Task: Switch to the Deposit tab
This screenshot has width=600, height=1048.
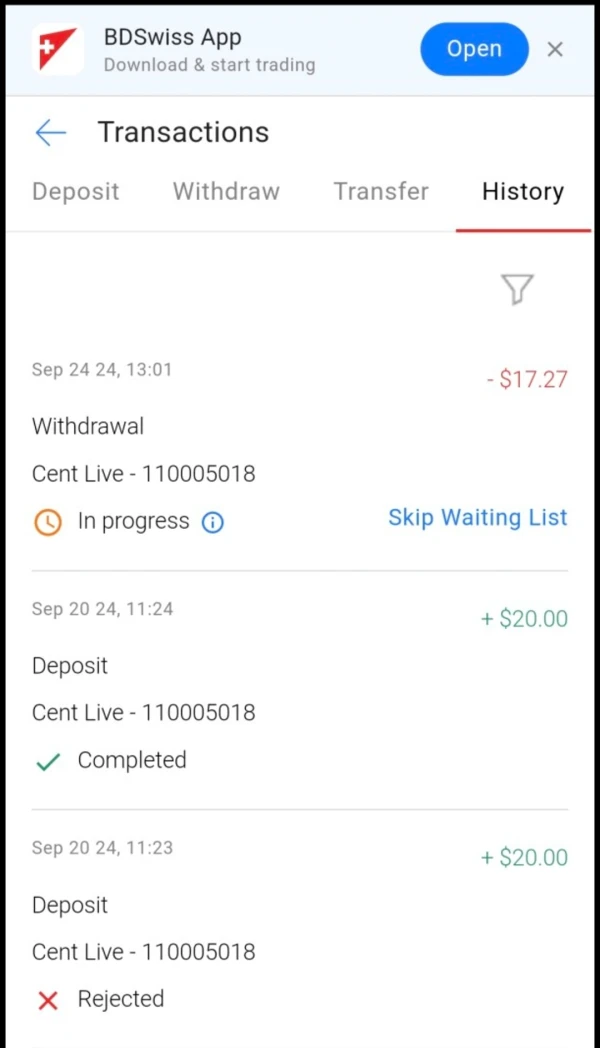Action: point(75,191)
